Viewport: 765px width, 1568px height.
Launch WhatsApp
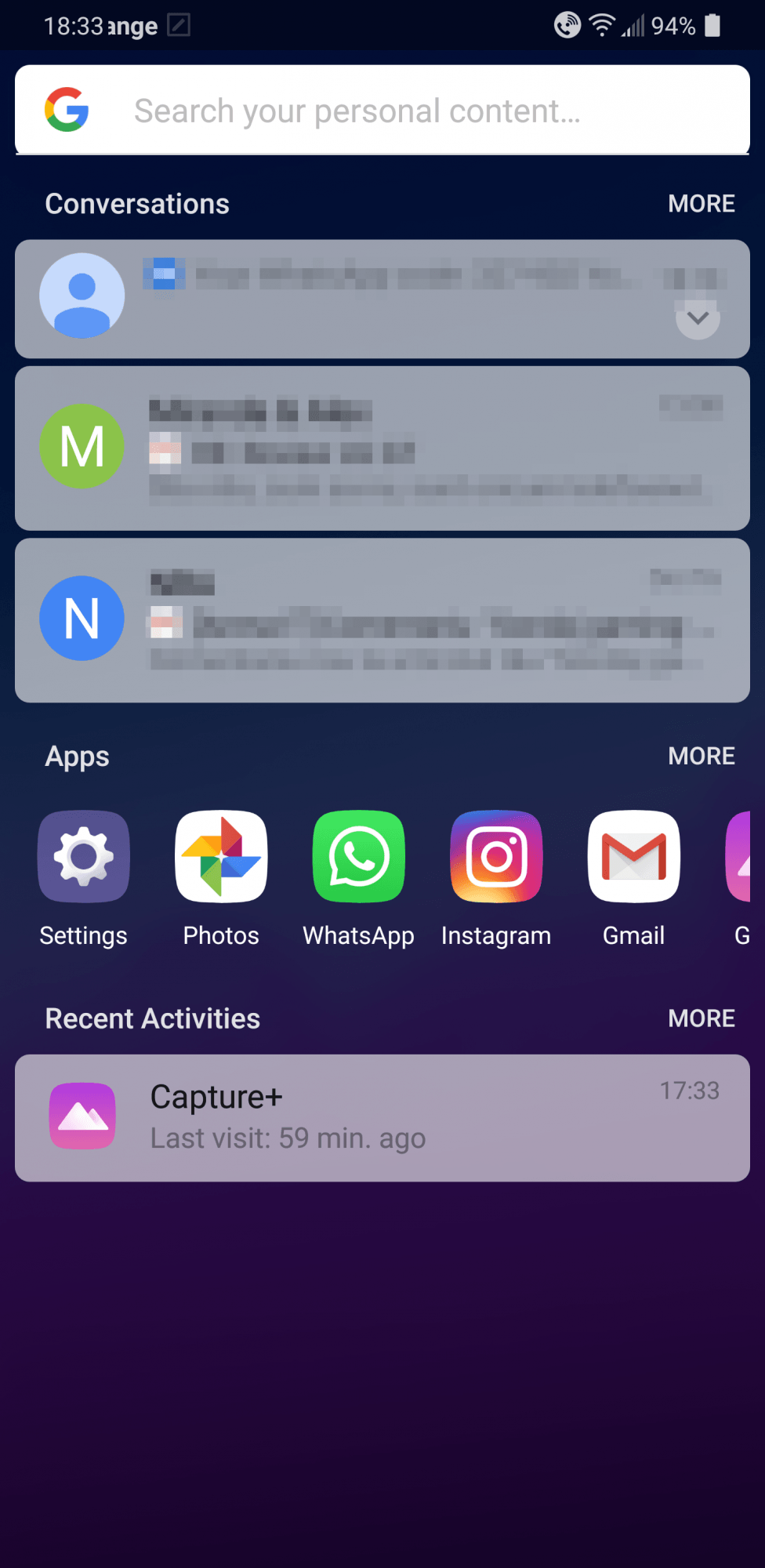[x=359, y=857]
